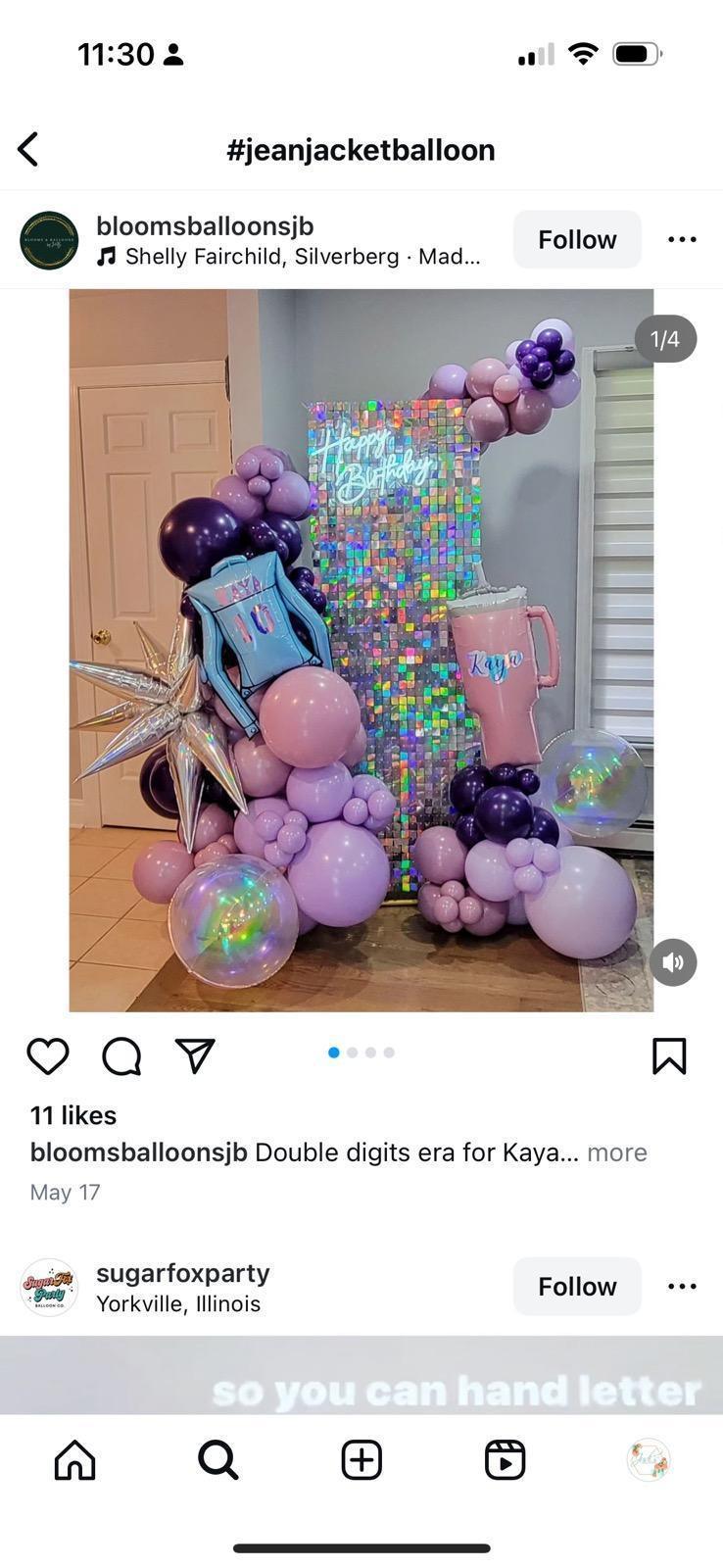Viewport: 723px width, 1568px height.
Task: Open bloomsballoonsjb profile picture
Action: coord(49,240)
